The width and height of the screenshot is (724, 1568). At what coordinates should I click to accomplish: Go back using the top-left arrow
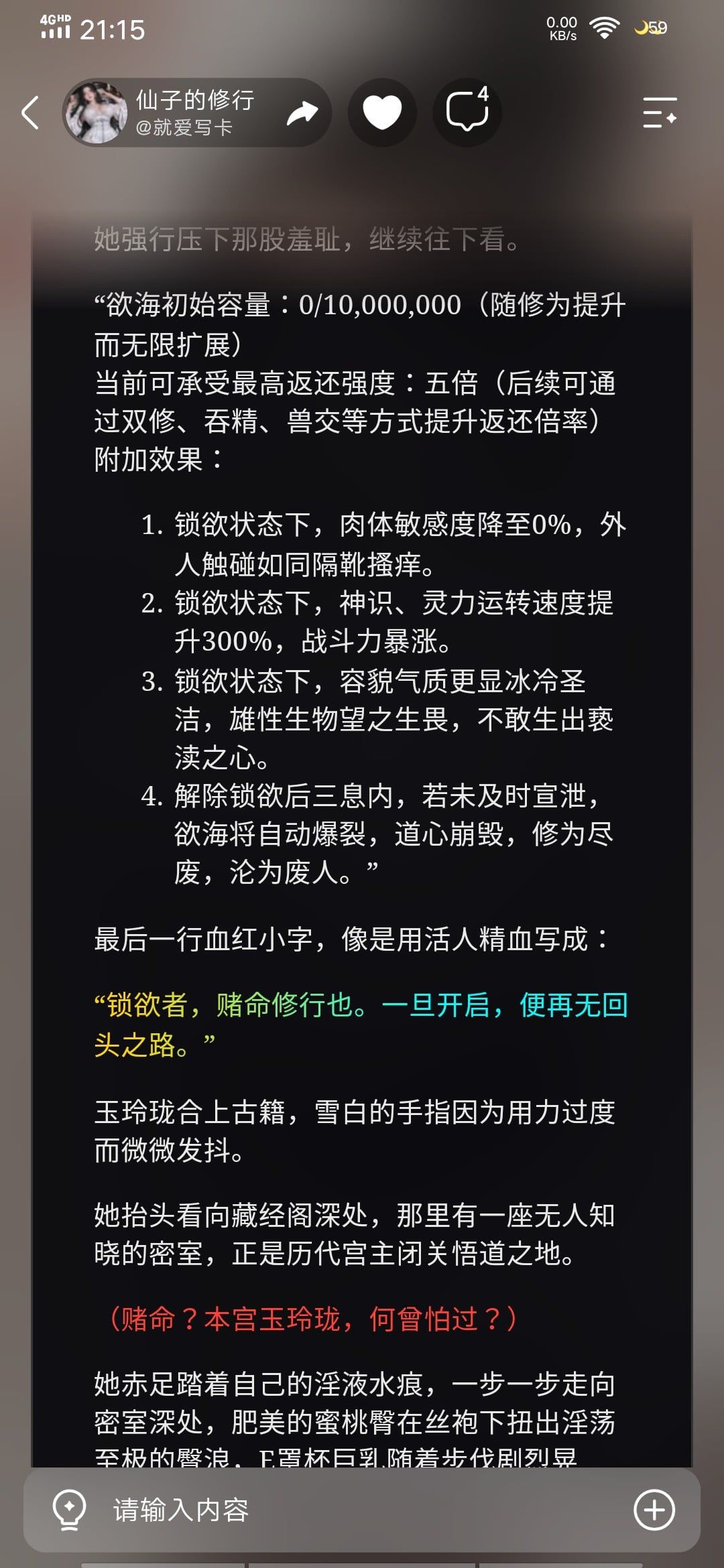pyautogui.click(x=31, y=112)
